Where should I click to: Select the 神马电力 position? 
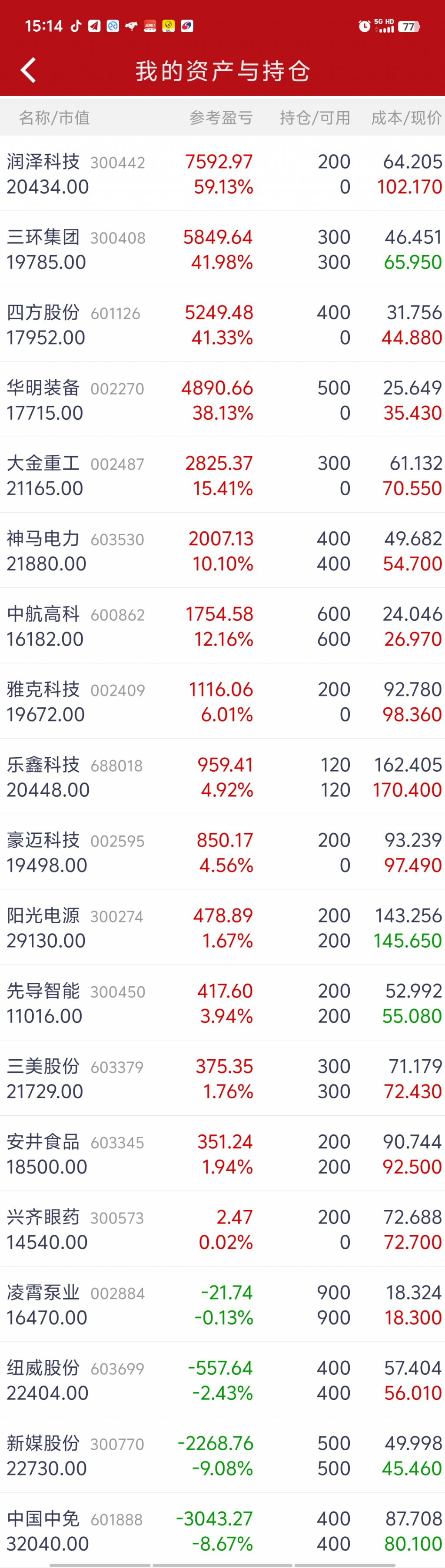pos(222,551)
